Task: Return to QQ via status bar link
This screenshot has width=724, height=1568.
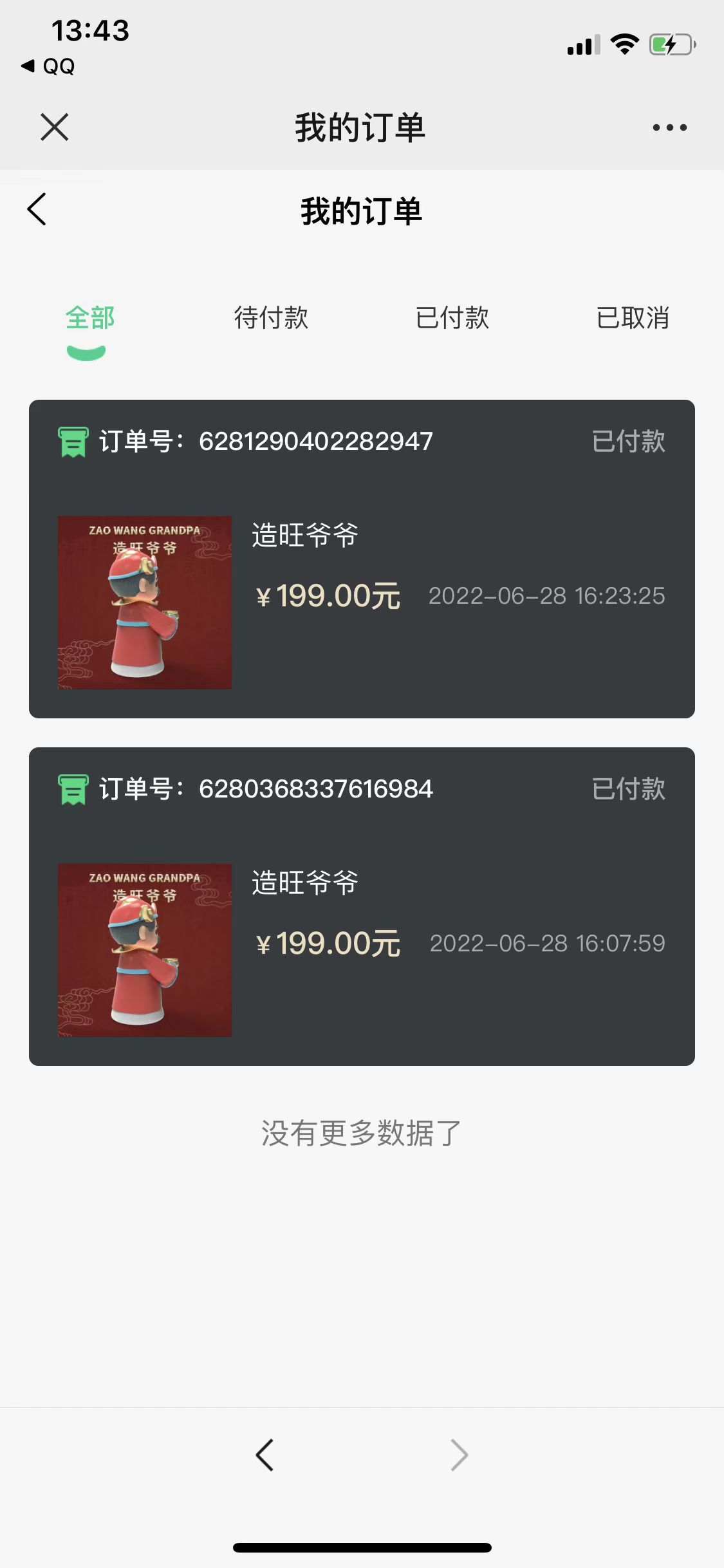Action: 49,66
